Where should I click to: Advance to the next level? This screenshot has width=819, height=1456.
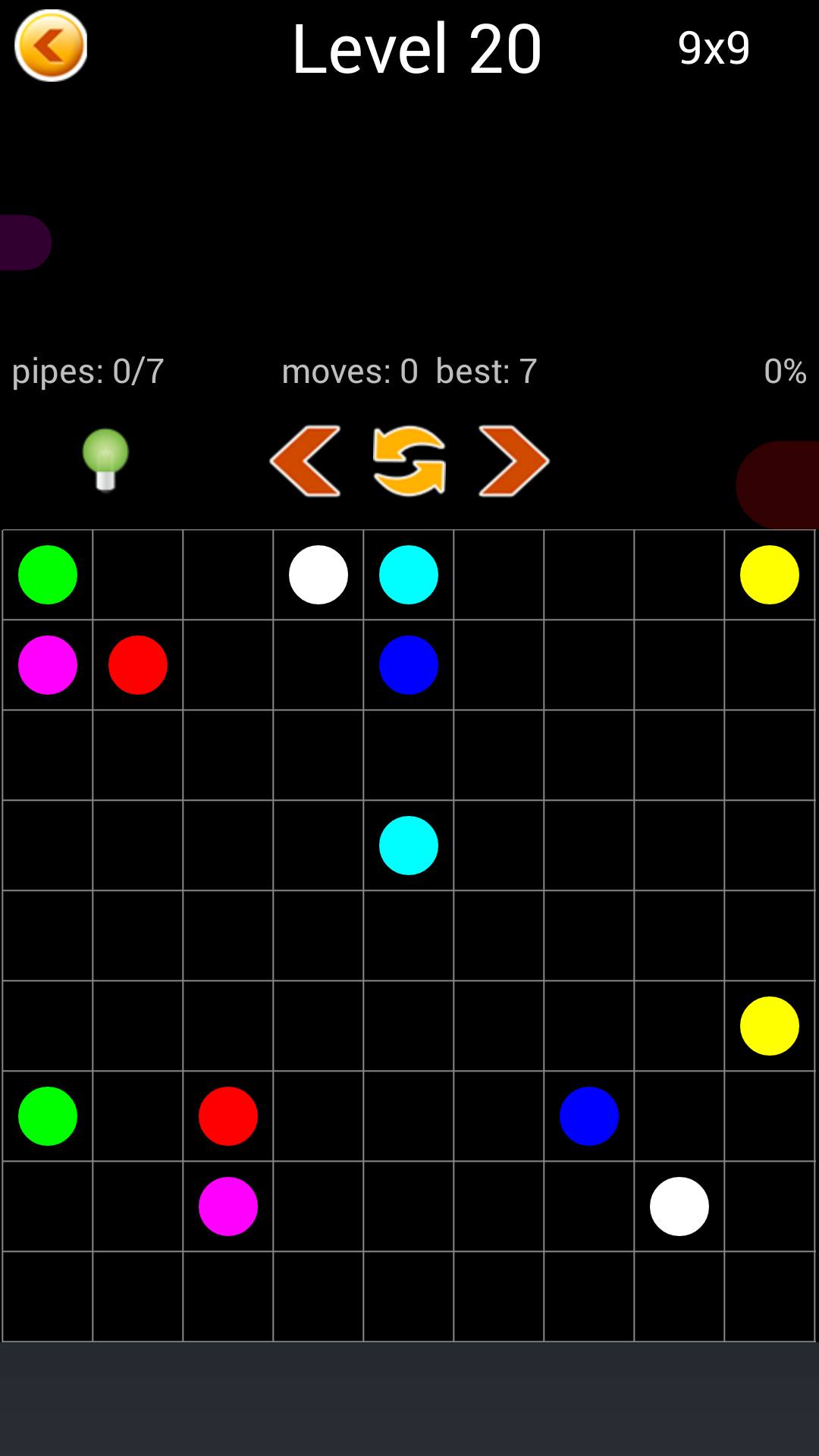(x=513, y=461)
